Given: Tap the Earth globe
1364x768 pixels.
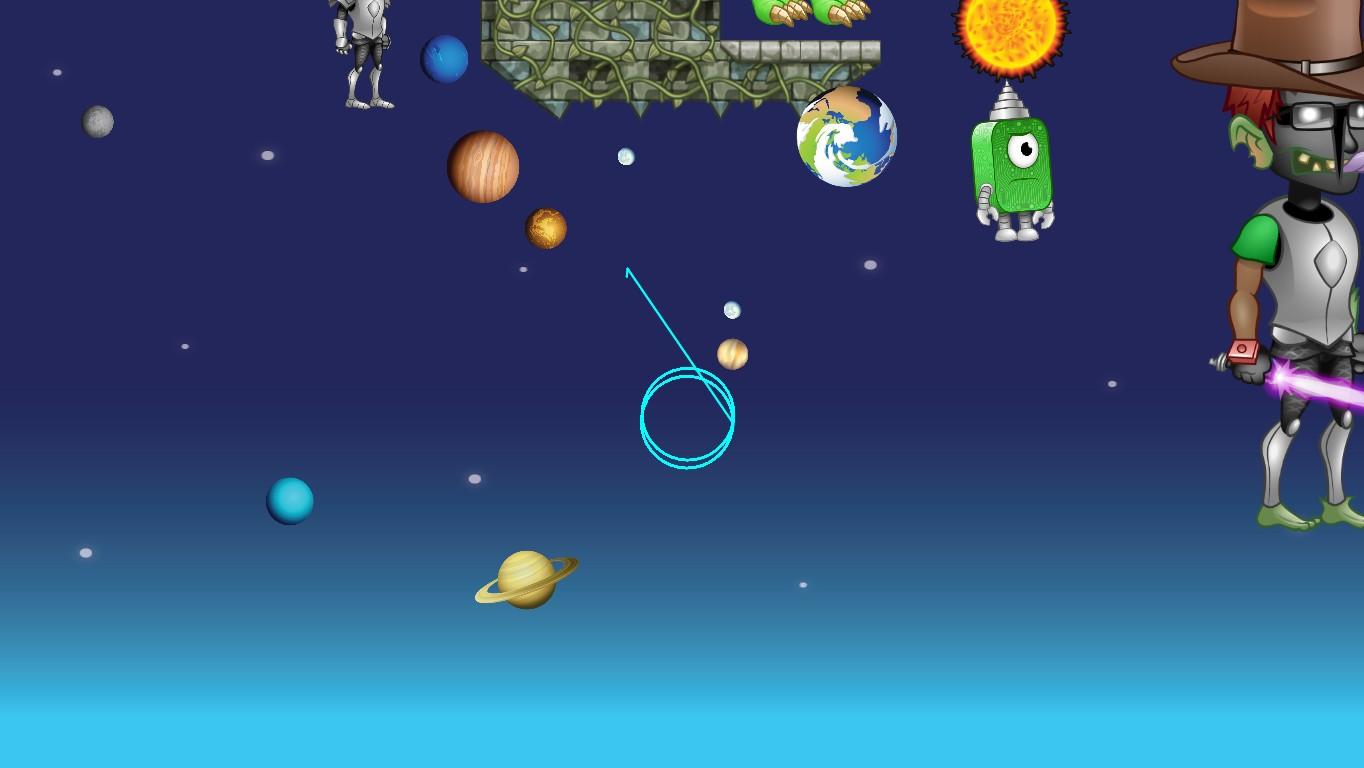Looking at the screenshot, I should (x=847, y=137).
